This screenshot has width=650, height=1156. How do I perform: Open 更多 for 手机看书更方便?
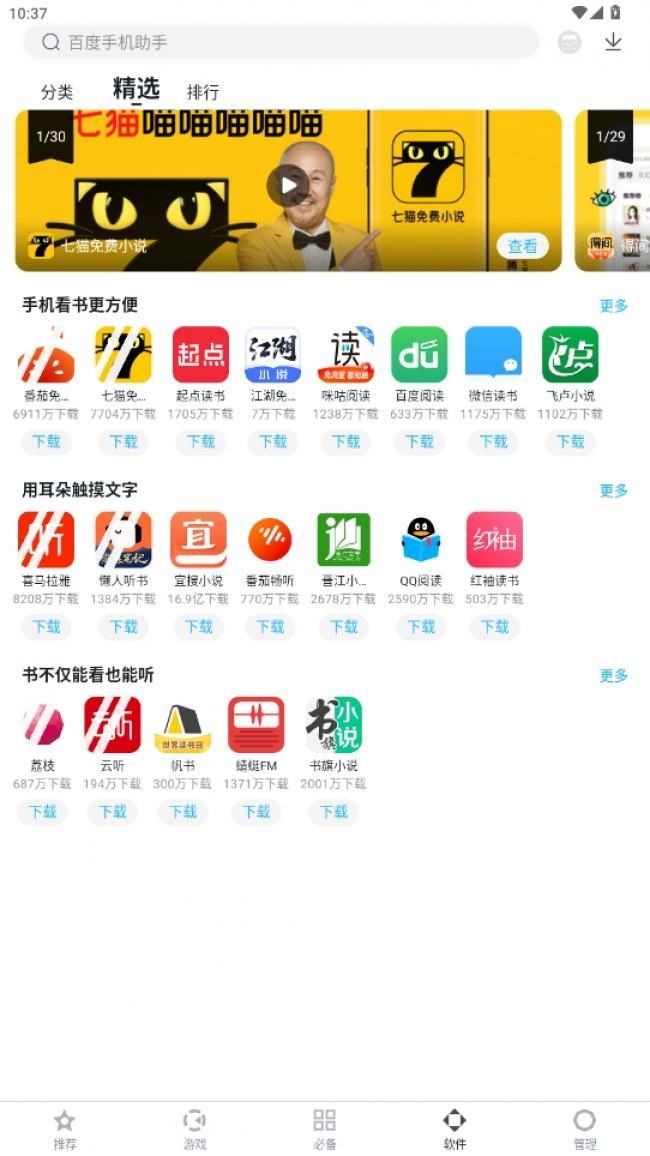point(613,306)
